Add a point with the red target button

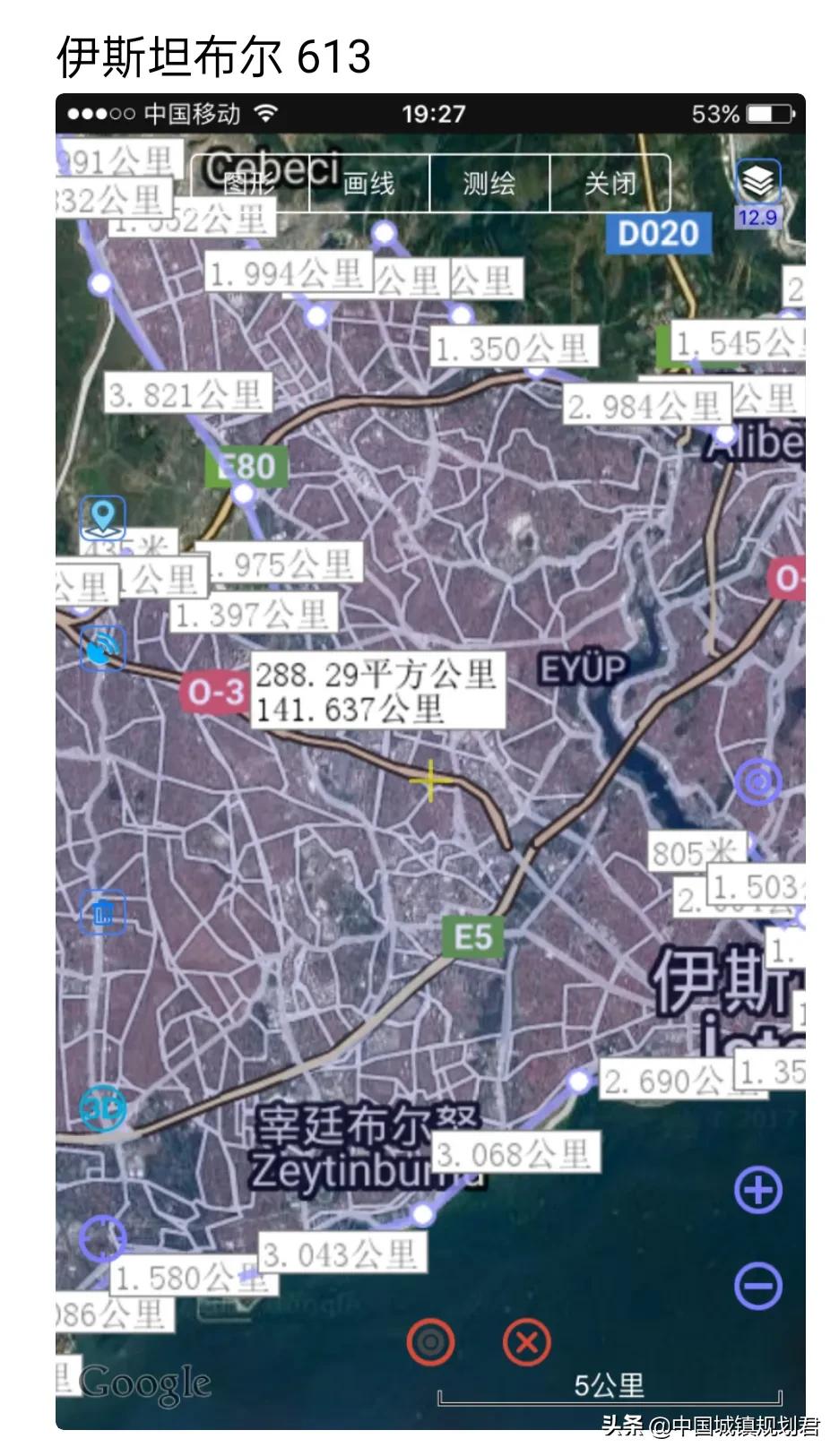click(x=430, y=1341)
